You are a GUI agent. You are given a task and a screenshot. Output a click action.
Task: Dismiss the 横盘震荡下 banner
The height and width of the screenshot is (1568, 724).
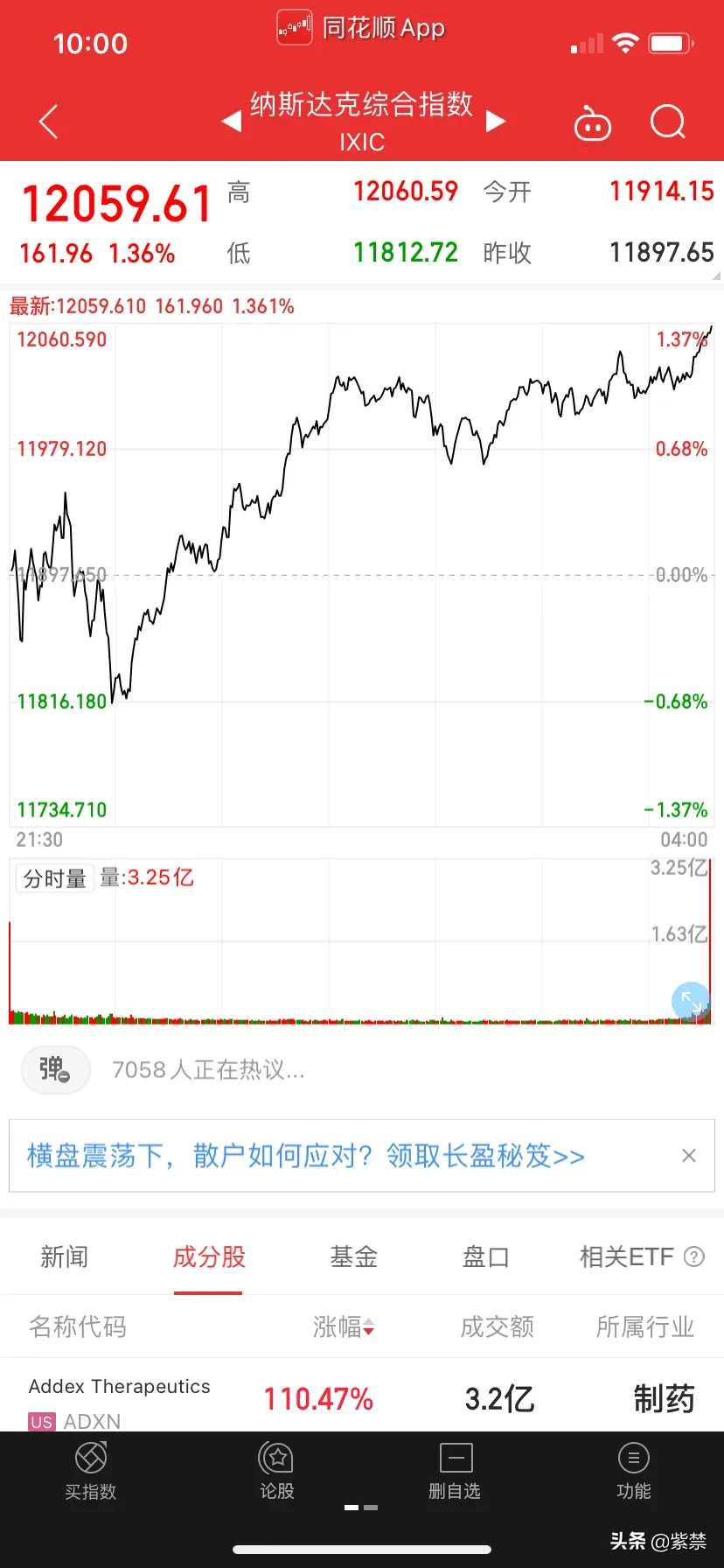[689, 1156]
